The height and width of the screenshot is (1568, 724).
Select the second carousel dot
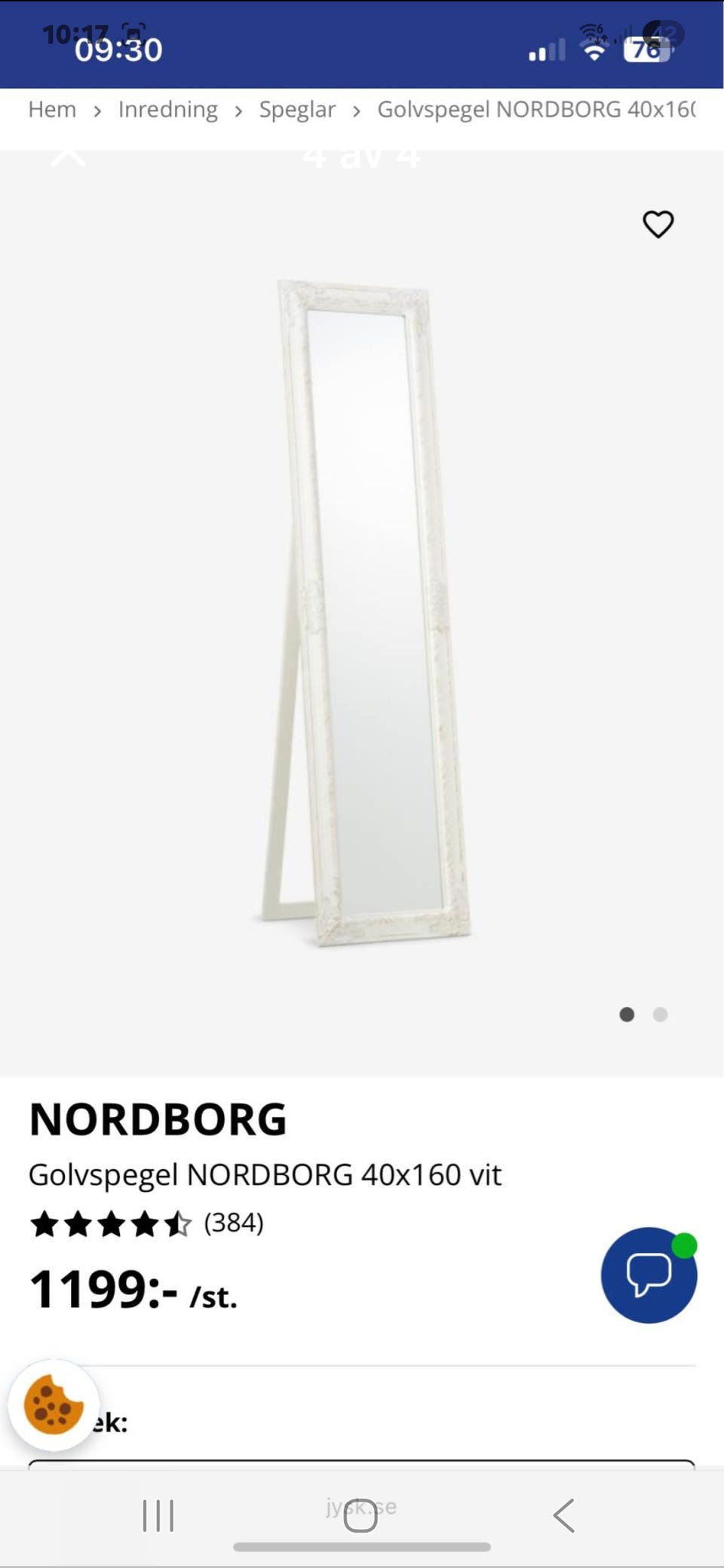661,1015
